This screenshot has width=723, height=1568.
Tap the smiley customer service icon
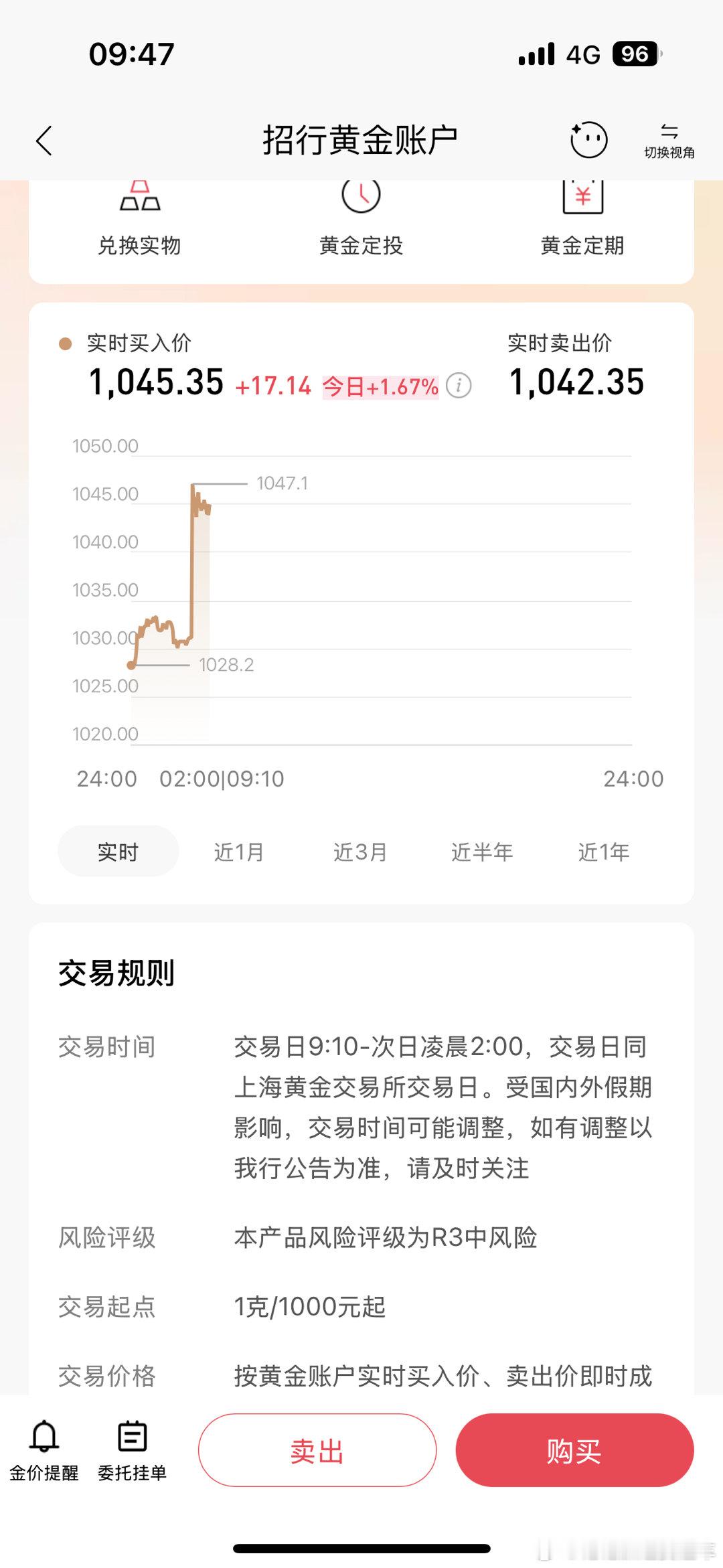pyautogui.click(x=587, y=139)
